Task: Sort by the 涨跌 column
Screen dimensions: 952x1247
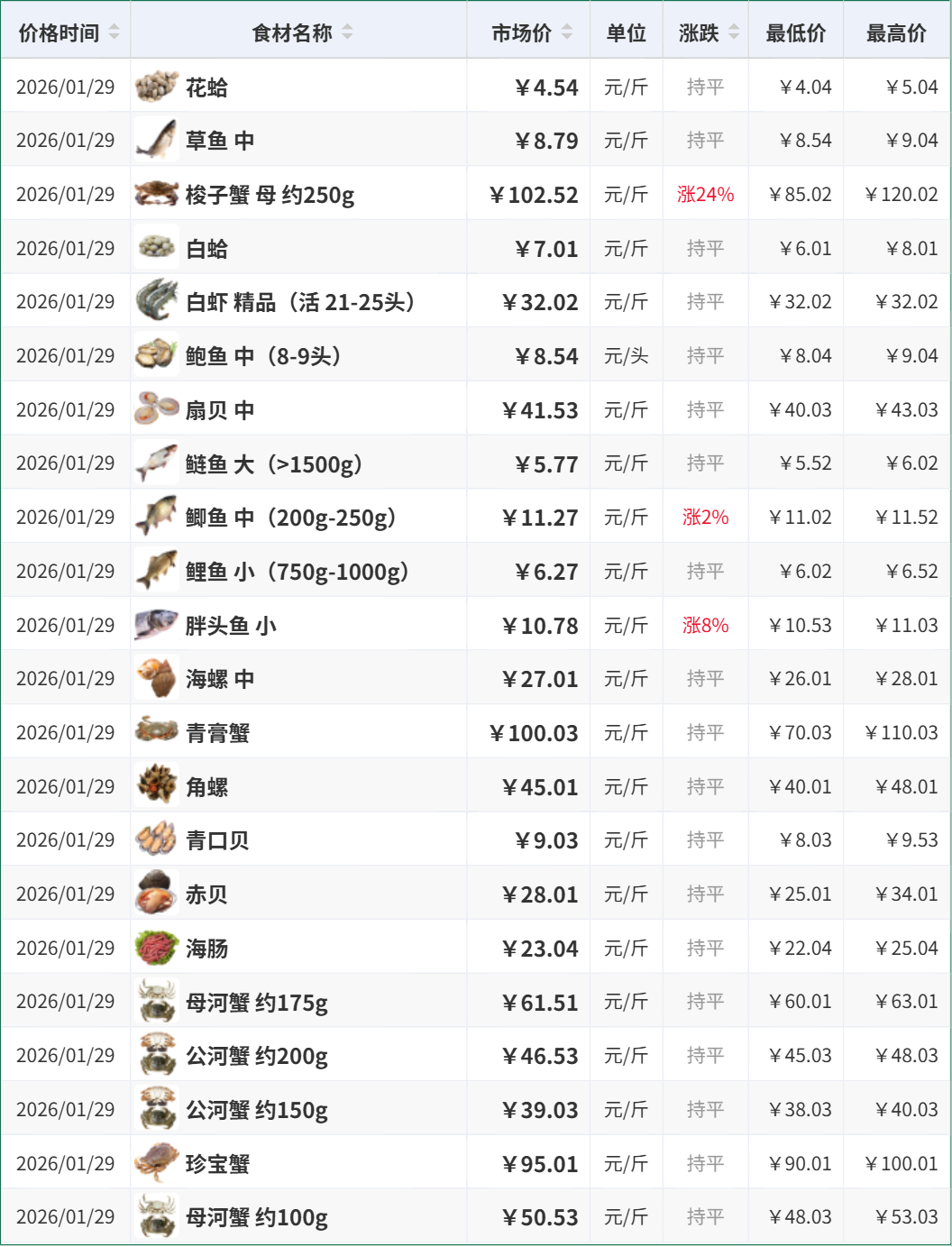Action: [x=734, y=32]
